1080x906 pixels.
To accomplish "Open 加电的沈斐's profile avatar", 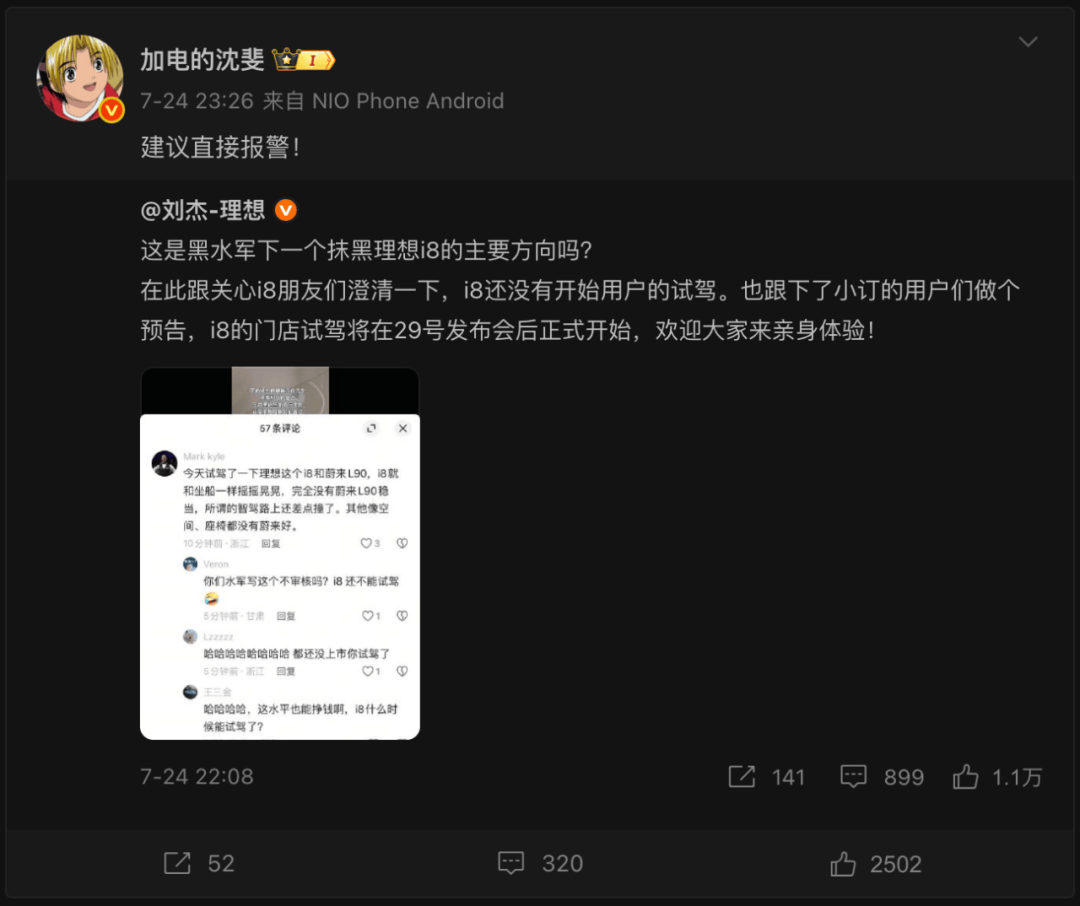I will click(80, 78).
